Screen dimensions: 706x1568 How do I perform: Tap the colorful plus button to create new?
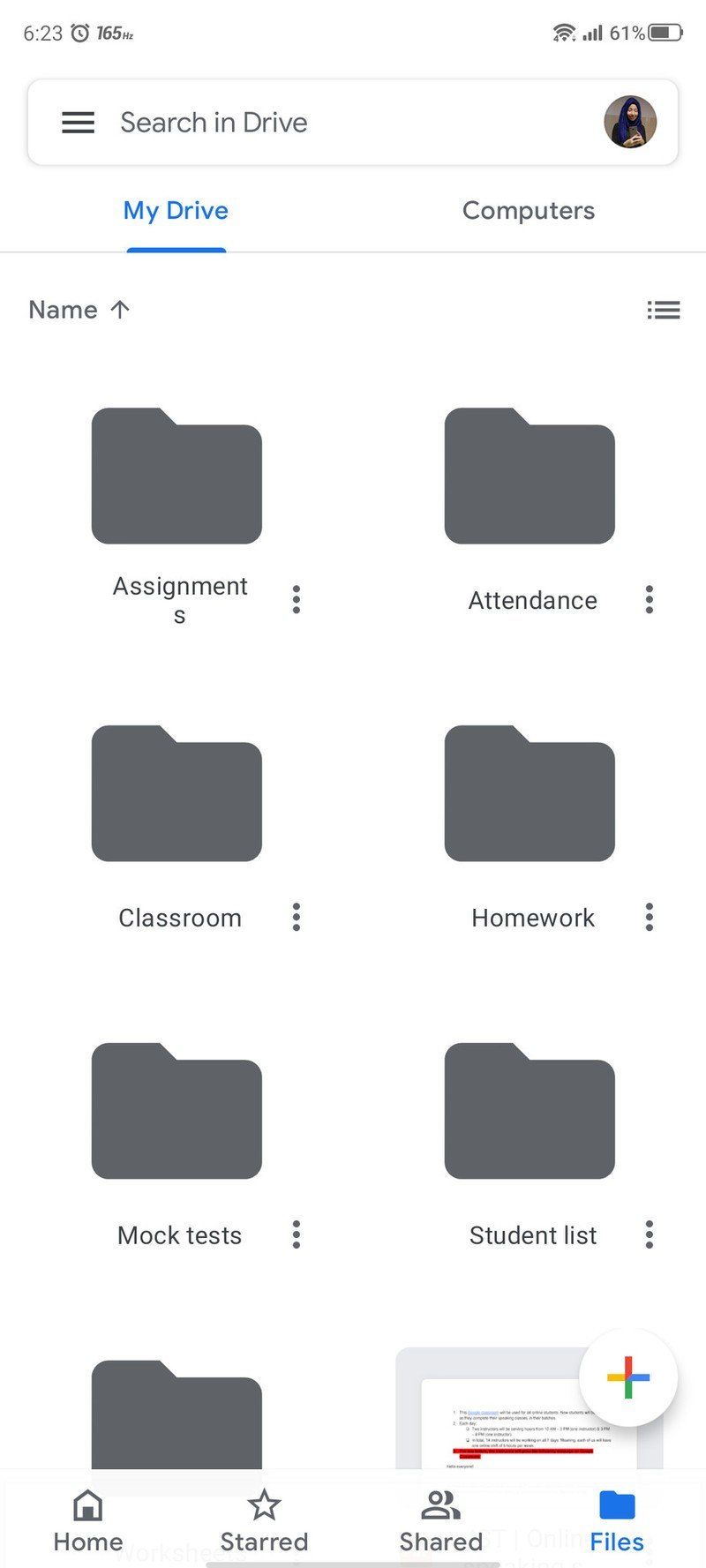pos(627,1376)
